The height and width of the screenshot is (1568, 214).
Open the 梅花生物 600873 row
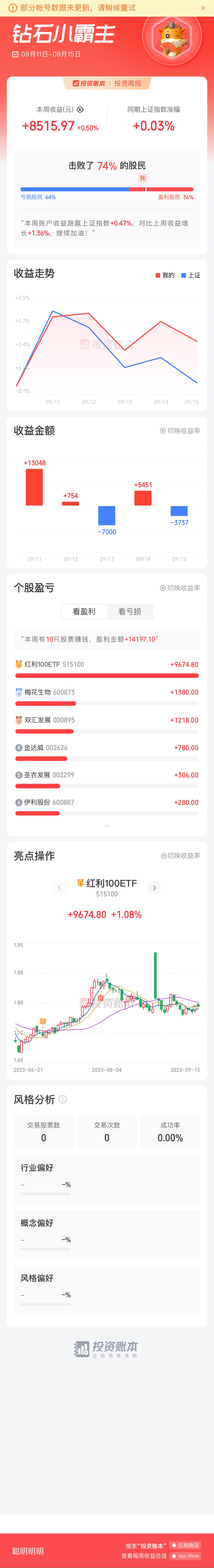click(x=107, y=693)
